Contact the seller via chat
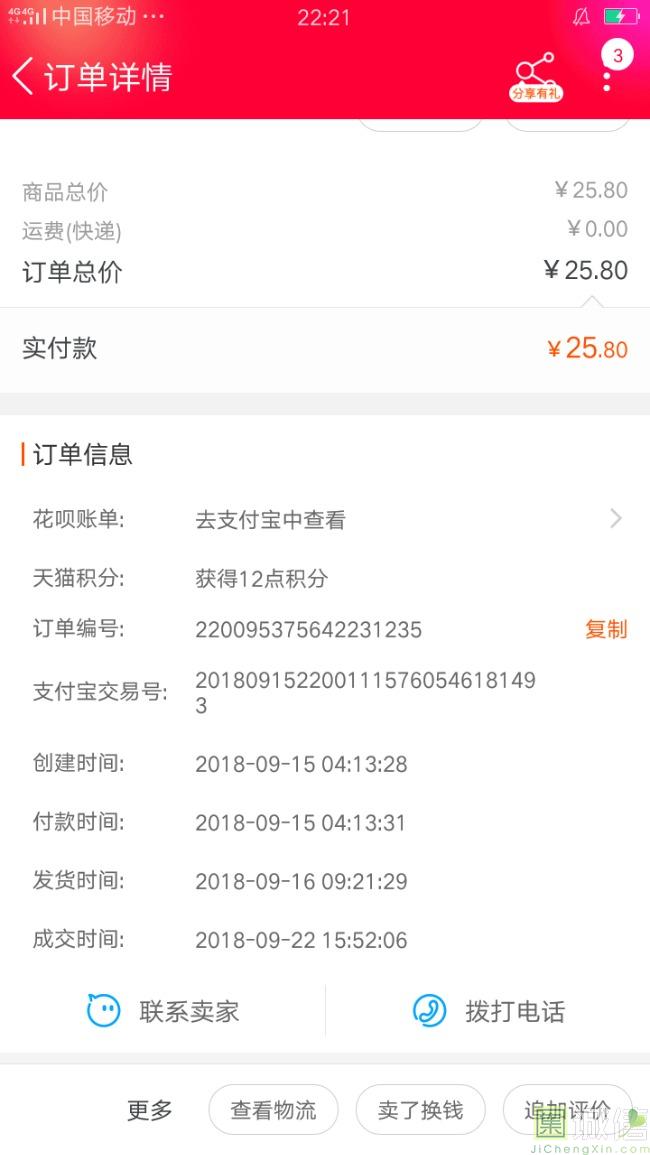Screen dimensions: 650x1155 tap(163, 1011)
